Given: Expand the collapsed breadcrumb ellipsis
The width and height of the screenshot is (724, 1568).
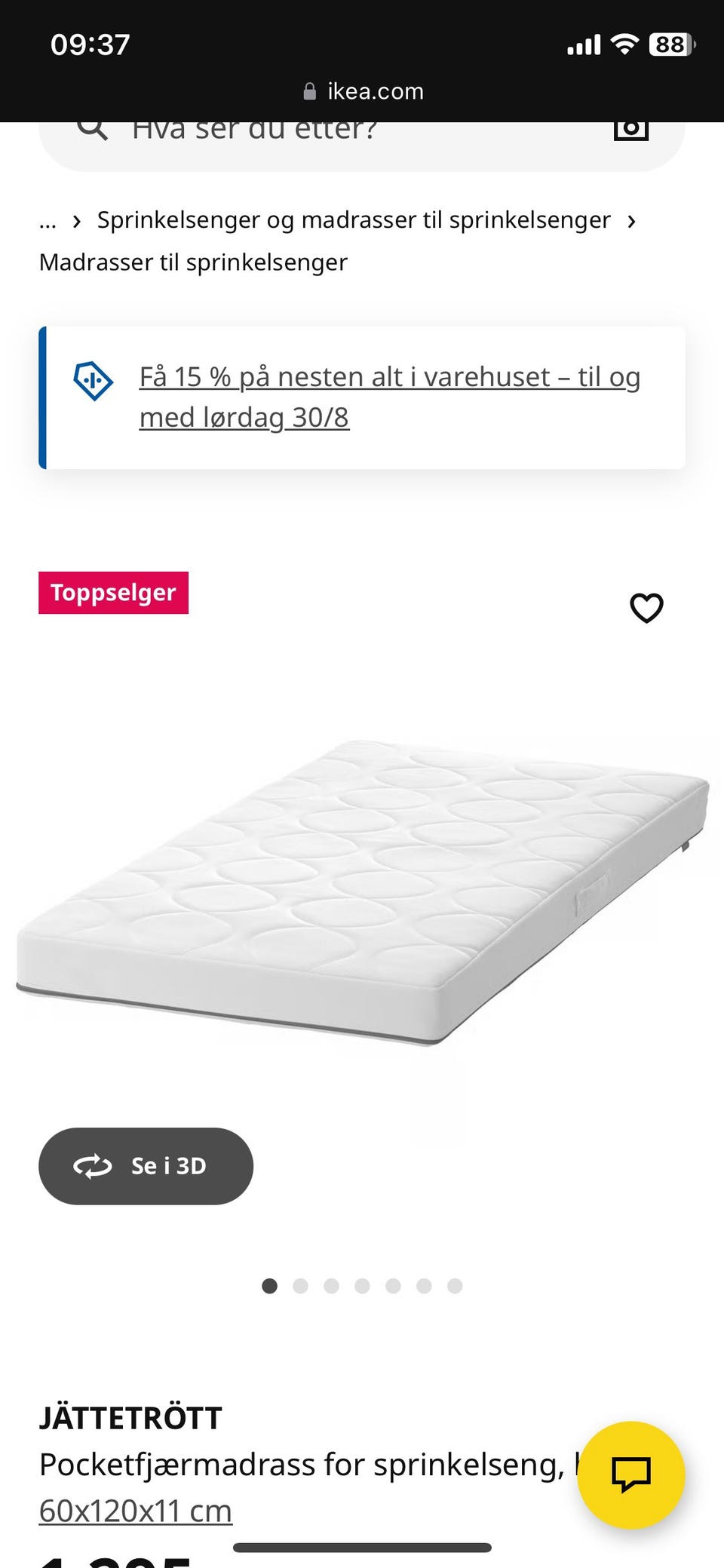Looking at the screenshot, I should (x=48, y=220).
